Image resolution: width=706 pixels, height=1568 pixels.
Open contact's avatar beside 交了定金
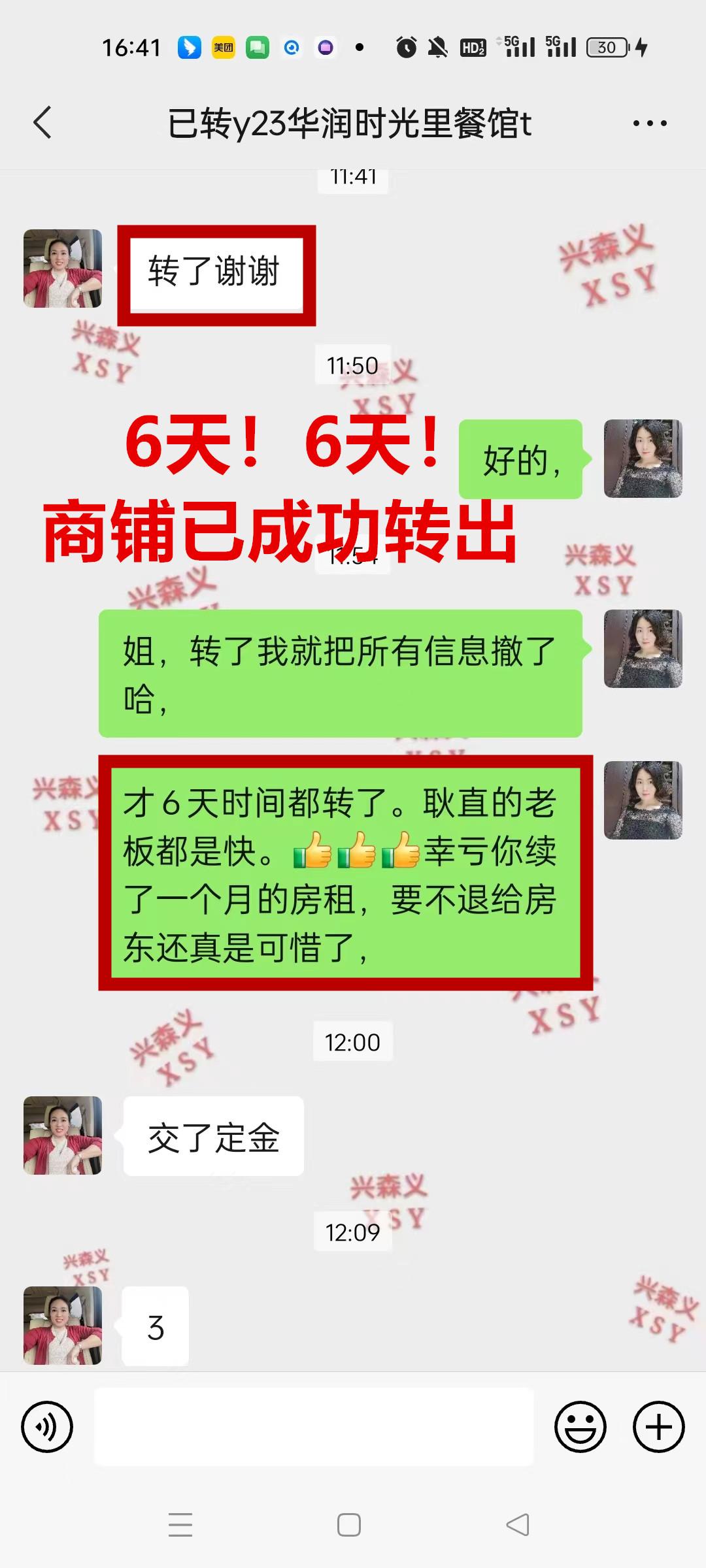click(63, 1135)
